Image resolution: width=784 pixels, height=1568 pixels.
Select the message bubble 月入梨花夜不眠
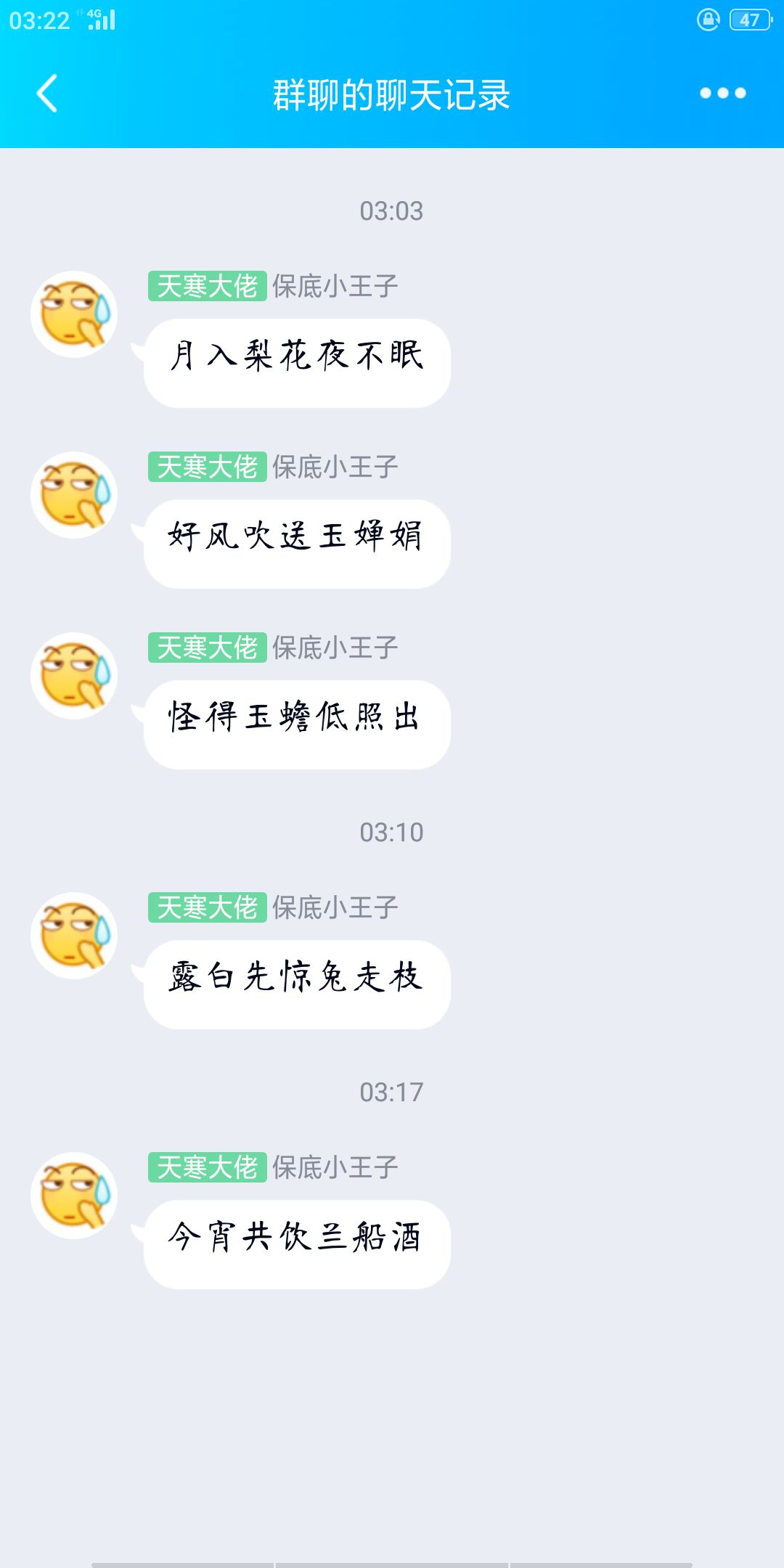(x=294, y=359)
